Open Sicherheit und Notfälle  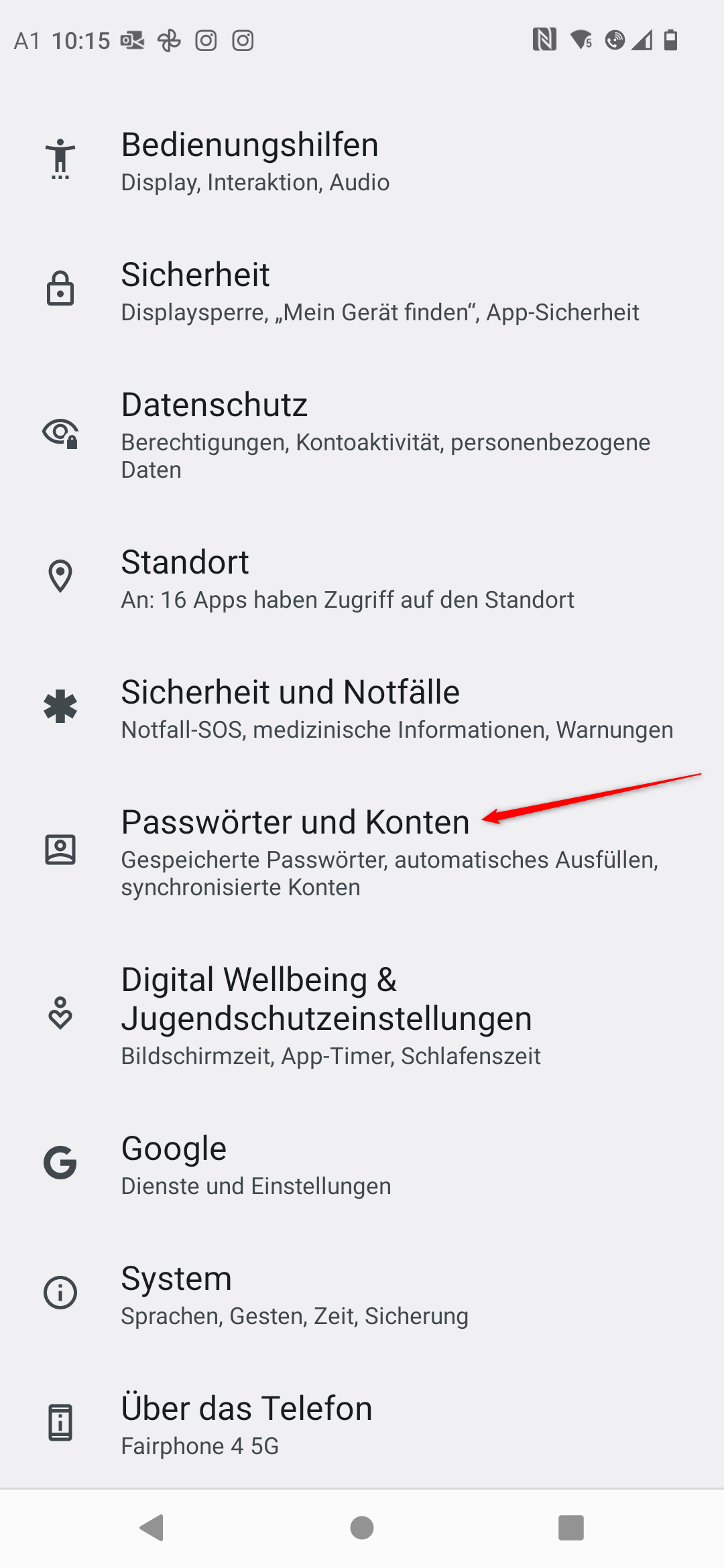(x=362, y=708)
